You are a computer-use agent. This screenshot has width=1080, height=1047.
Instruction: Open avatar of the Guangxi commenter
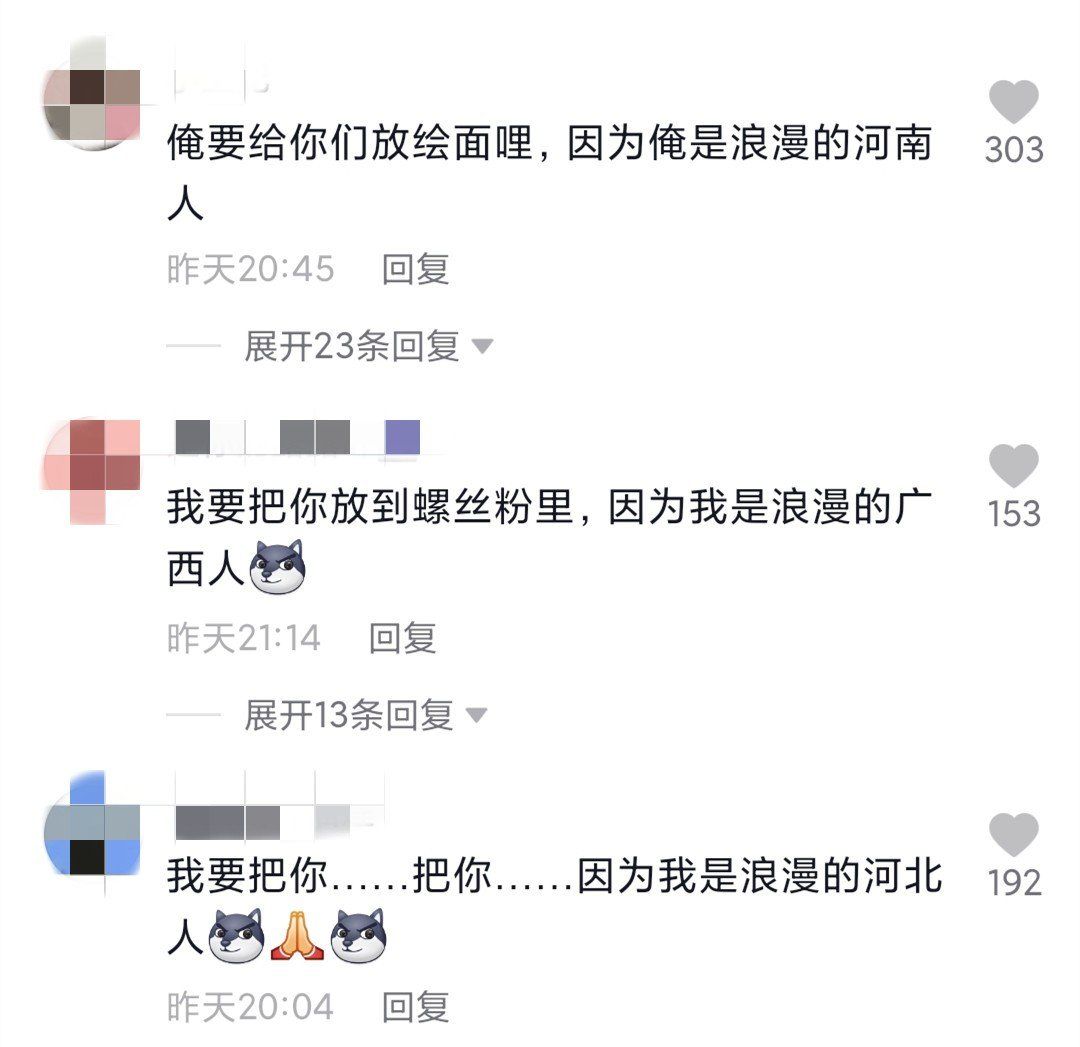[x=91, y=470]
